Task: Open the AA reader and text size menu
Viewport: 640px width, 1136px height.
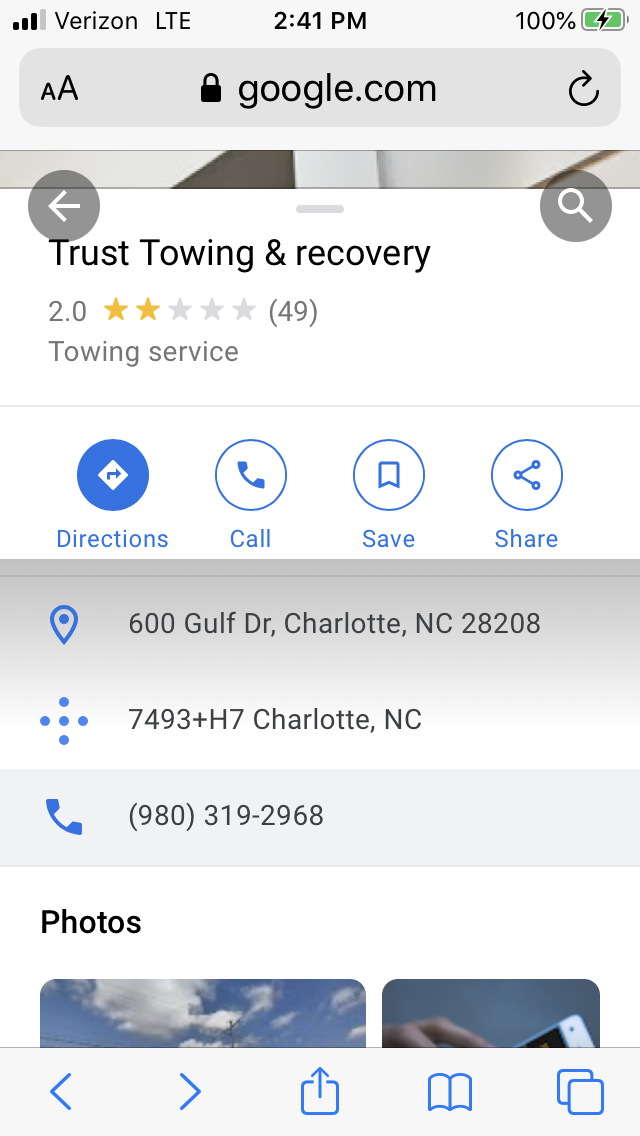Action: tap(59, 90)
